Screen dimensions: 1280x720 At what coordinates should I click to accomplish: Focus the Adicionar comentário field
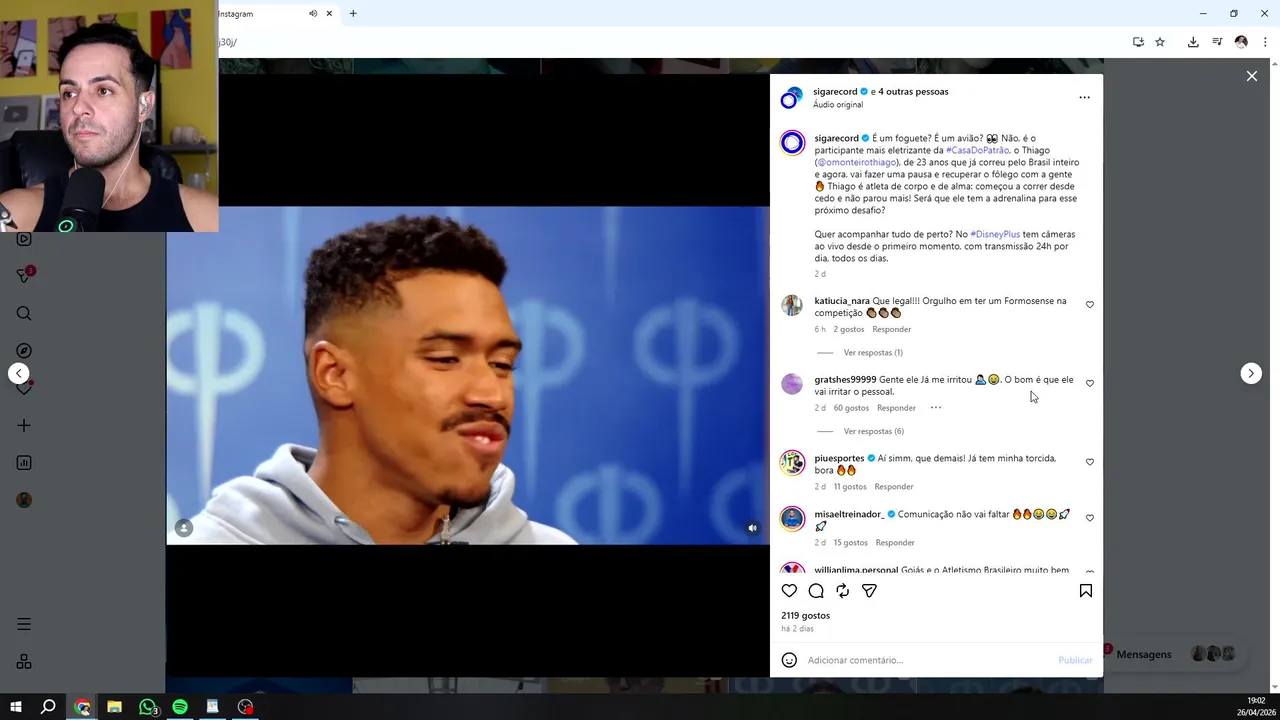(x=920, y=660)
